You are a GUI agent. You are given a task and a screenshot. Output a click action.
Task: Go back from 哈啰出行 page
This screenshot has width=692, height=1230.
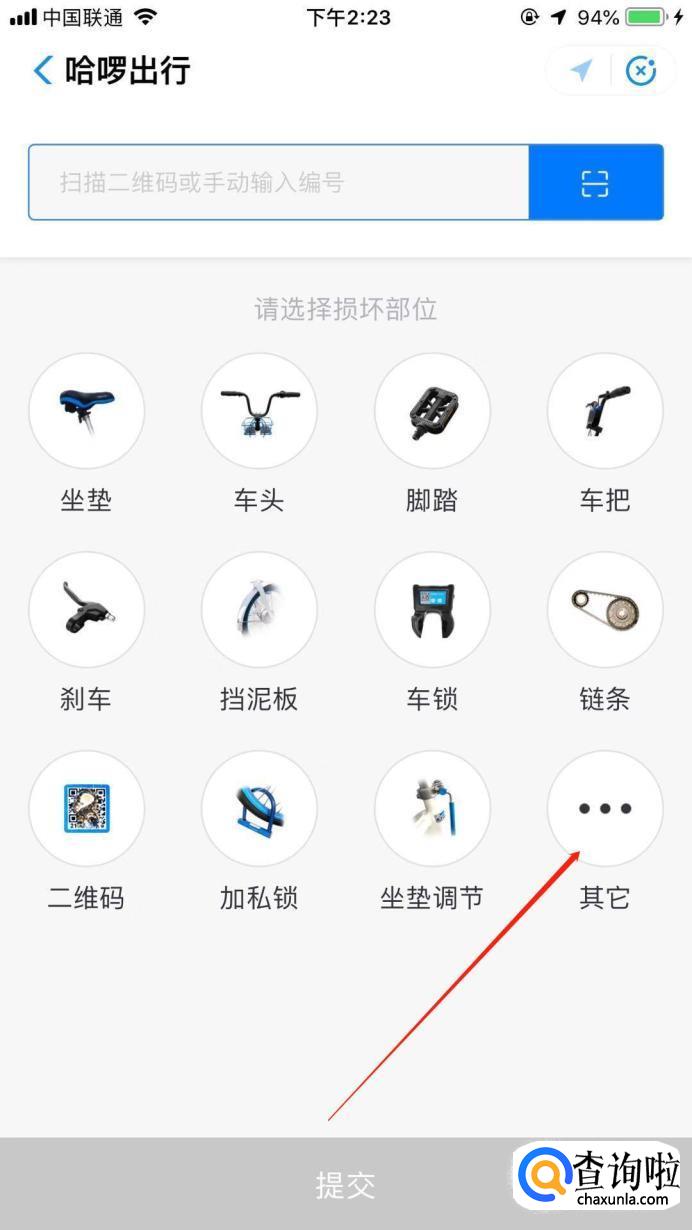43,71
